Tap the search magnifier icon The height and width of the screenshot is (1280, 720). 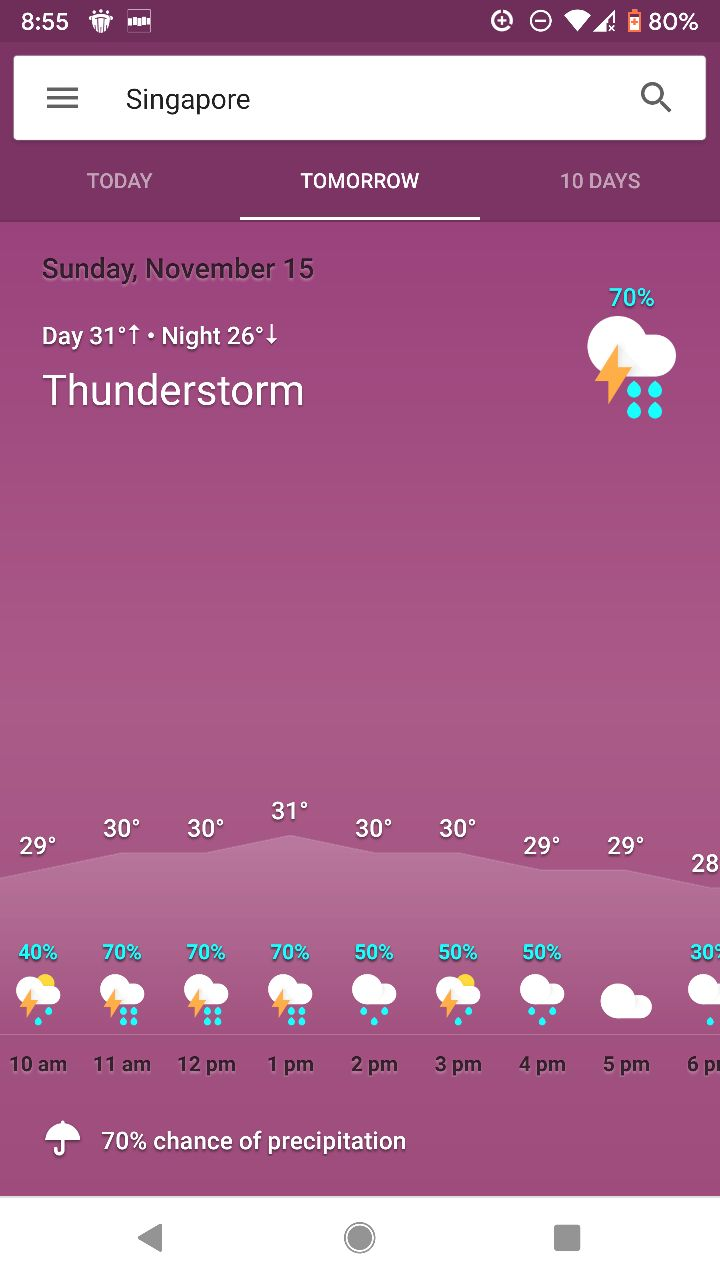pyautogui.click(x=655, y=98)
